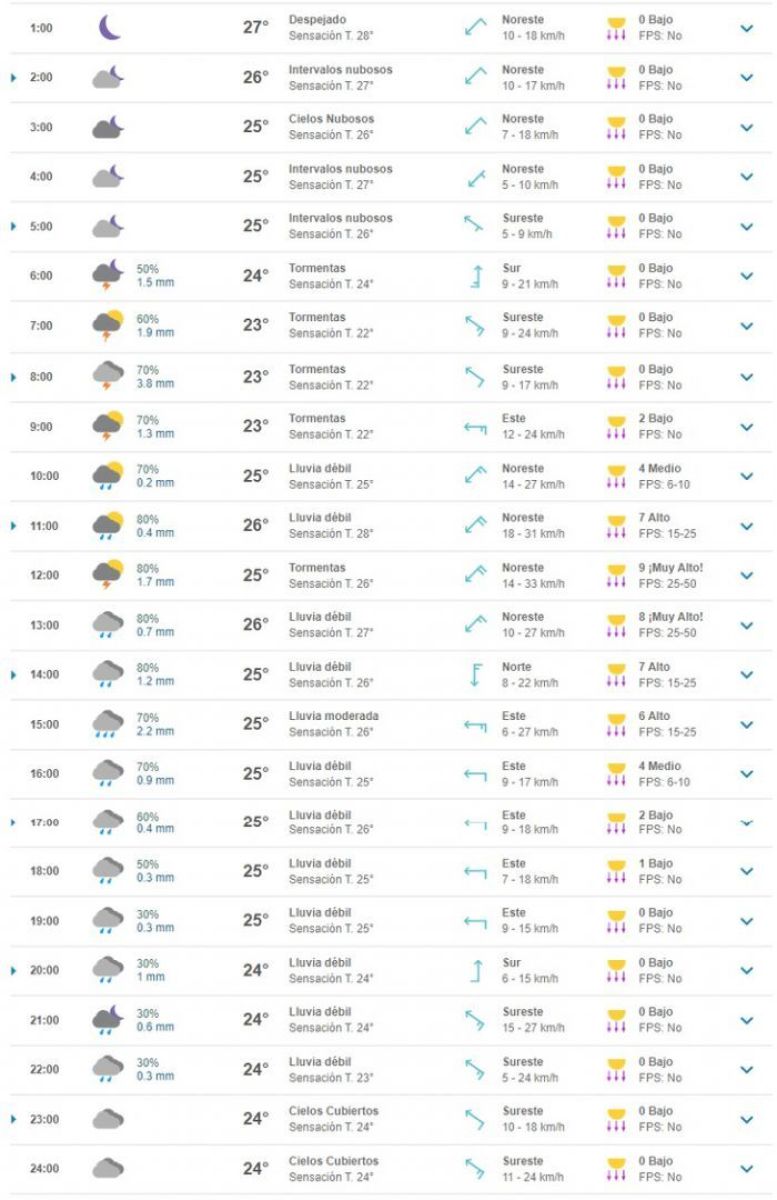Open details for the 5:00 forecast
Image resolution: width=777 pixels, height=1200 pixels.
tap(746, 226)
